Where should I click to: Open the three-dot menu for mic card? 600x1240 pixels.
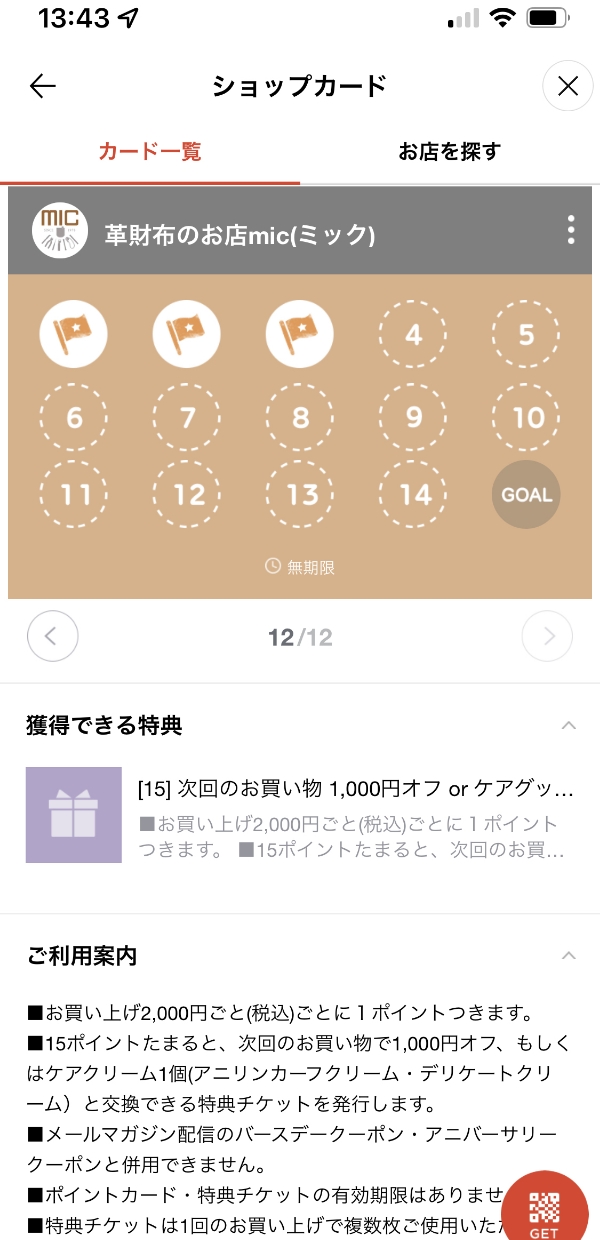coord(571,230)
